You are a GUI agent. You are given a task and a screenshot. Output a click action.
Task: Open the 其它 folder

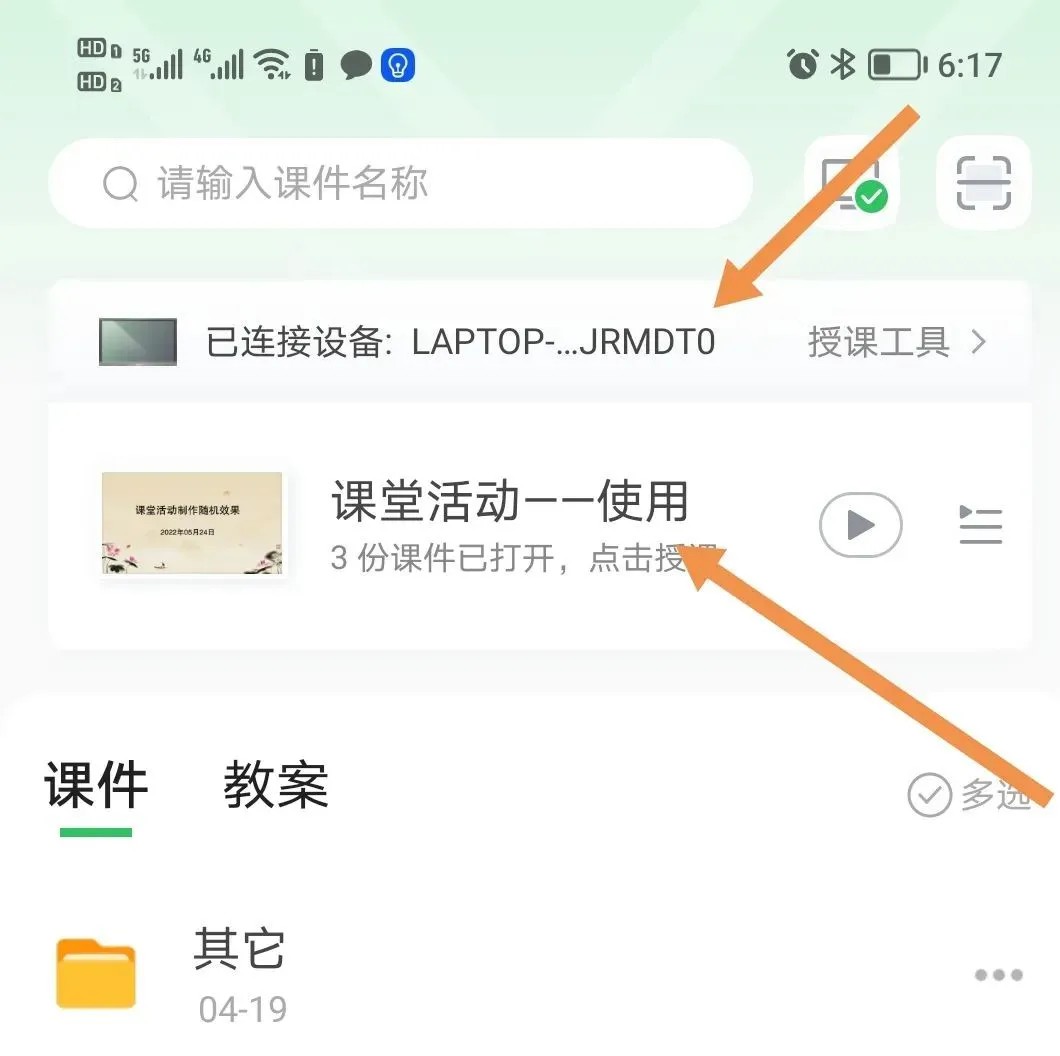pos(240,972)
